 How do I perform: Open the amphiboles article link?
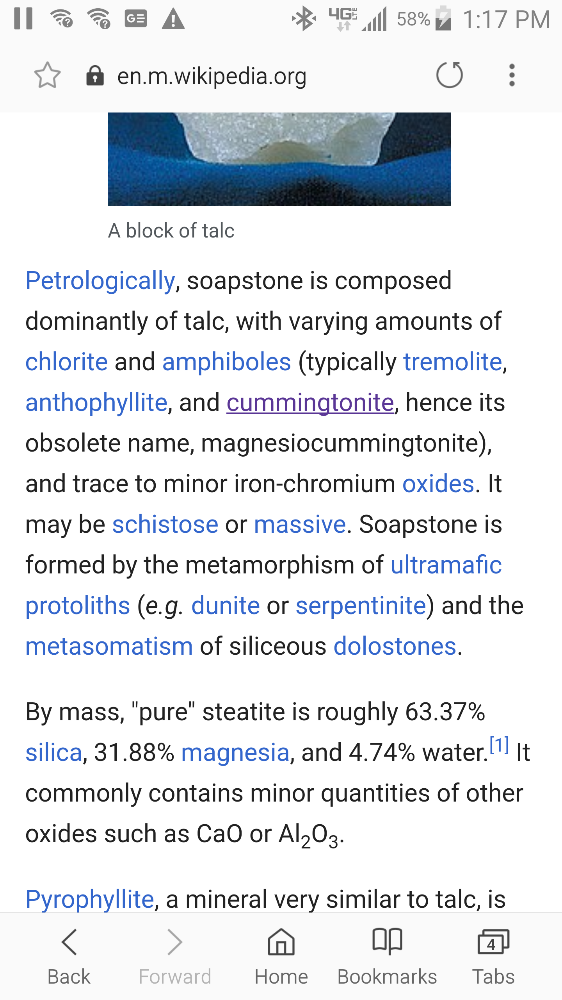click(x=226, y=362)
